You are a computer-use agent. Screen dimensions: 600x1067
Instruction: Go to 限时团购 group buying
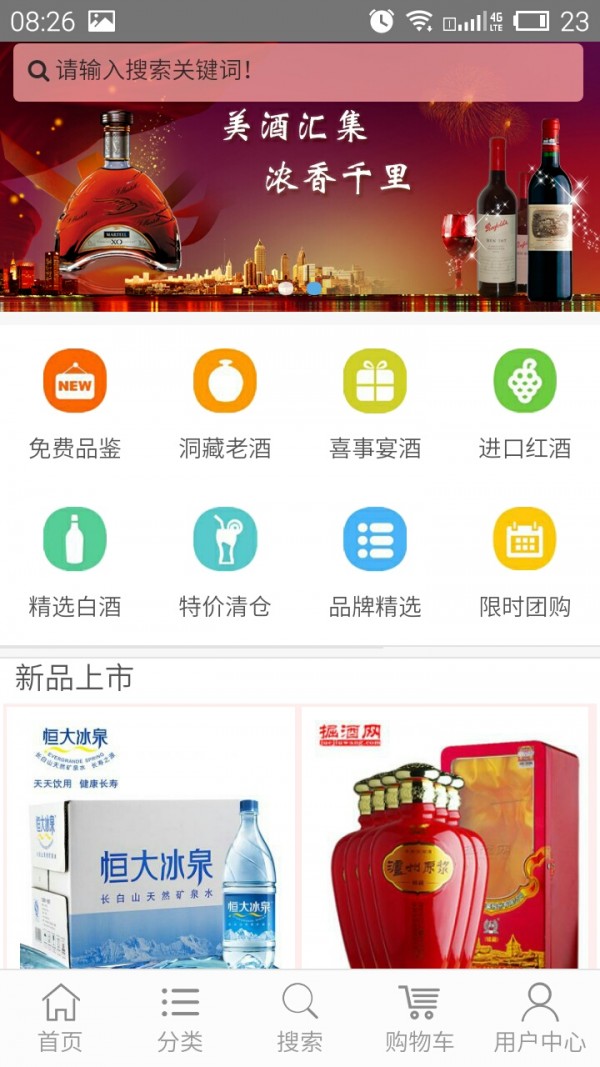[525, 561]
